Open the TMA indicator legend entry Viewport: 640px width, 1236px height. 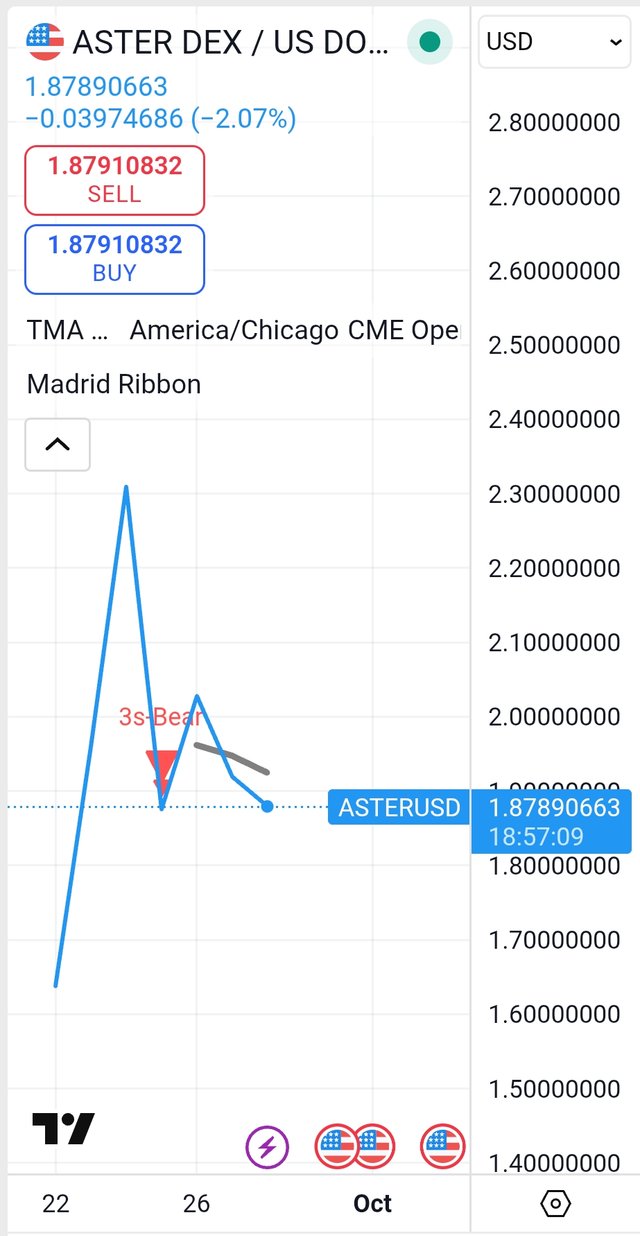pos(68,330)
